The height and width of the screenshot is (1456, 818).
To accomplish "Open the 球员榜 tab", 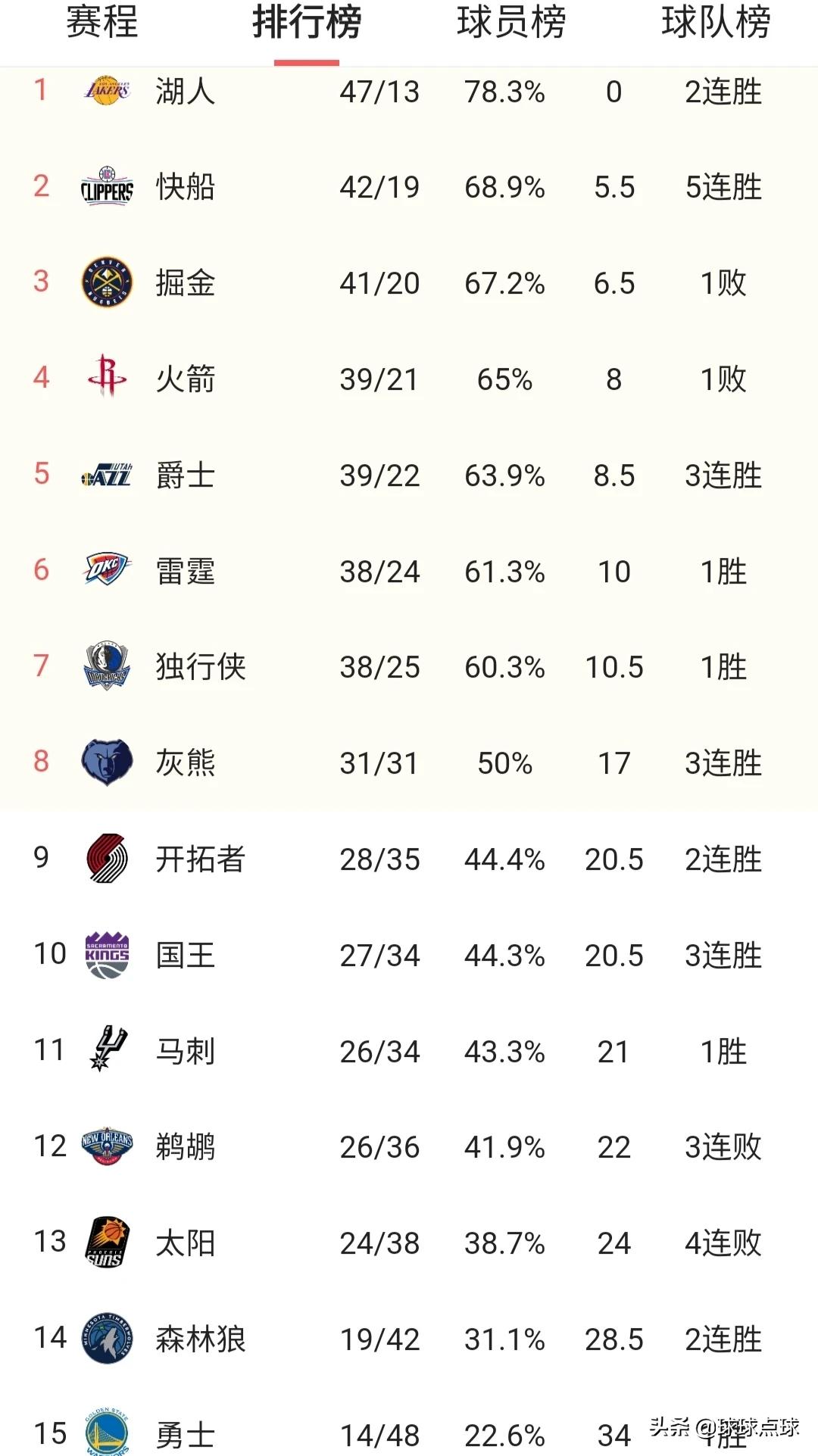I will click(511, 22).
